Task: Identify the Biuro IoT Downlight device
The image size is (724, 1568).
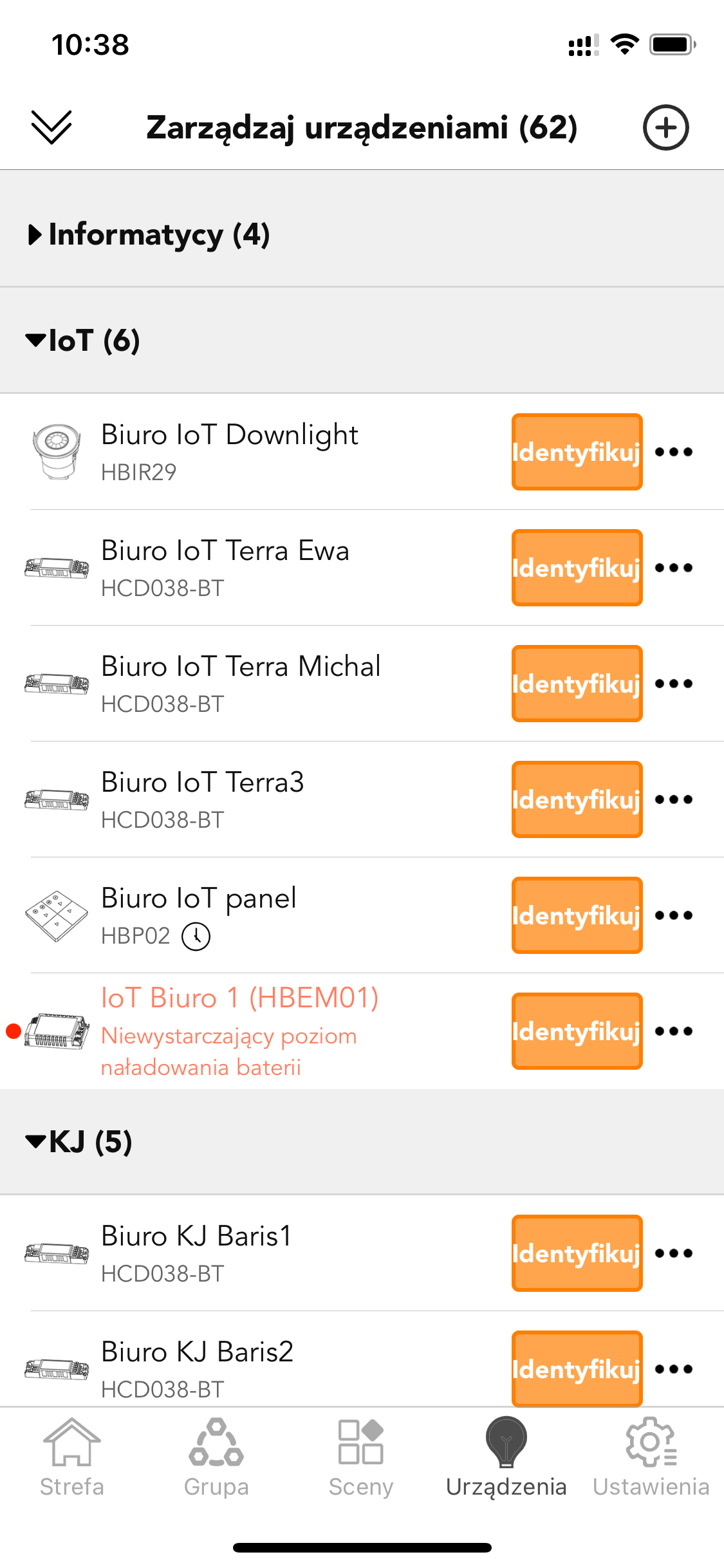Action: point(577,452)
